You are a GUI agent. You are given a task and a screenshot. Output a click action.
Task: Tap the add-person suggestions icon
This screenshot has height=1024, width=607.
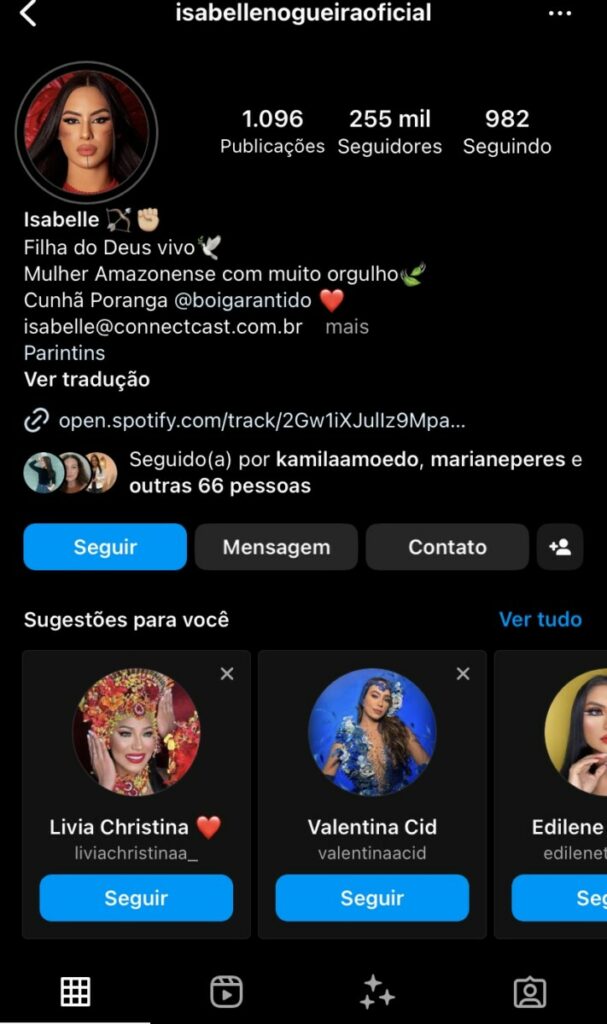click(559, 547)
